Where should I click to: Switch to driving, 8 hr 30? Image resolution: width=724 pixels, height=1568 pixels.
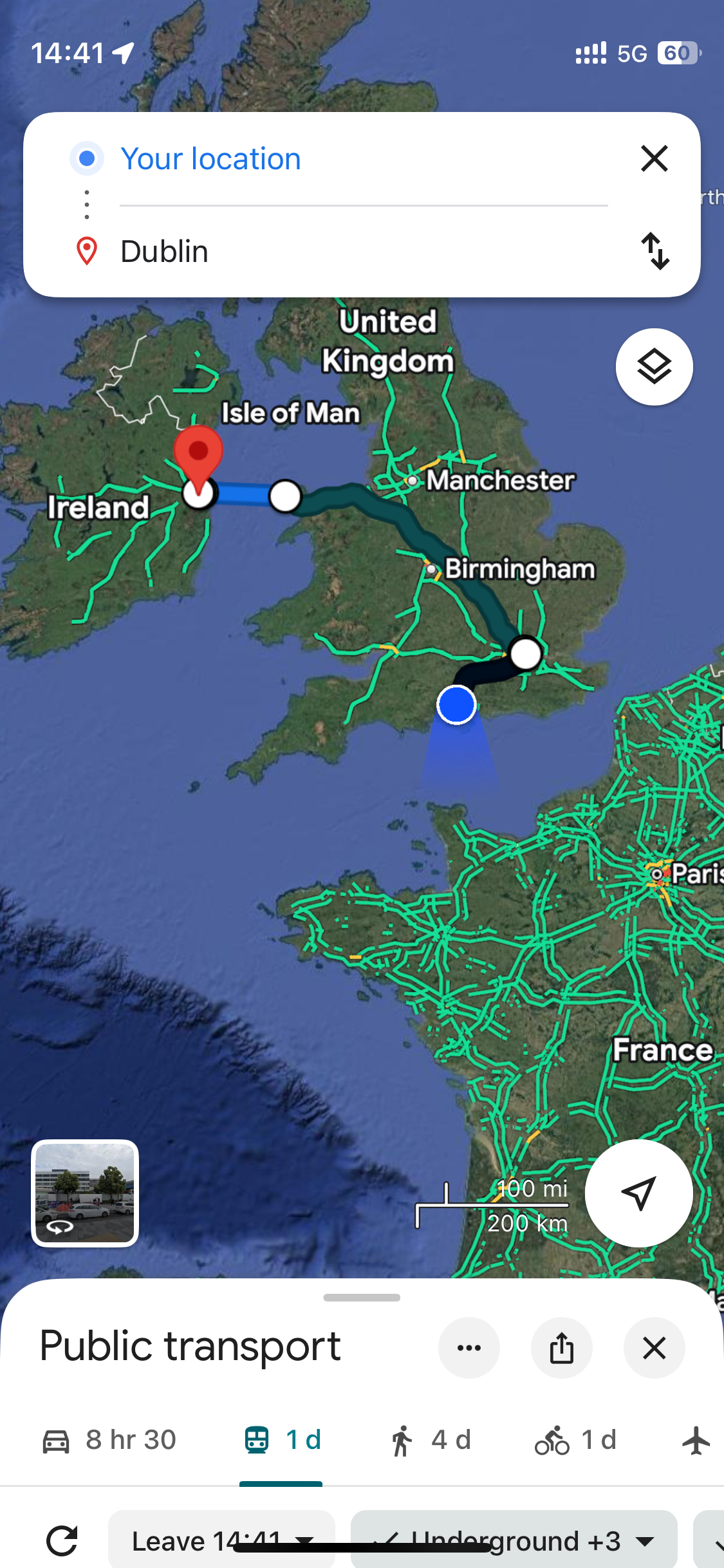109,1441
